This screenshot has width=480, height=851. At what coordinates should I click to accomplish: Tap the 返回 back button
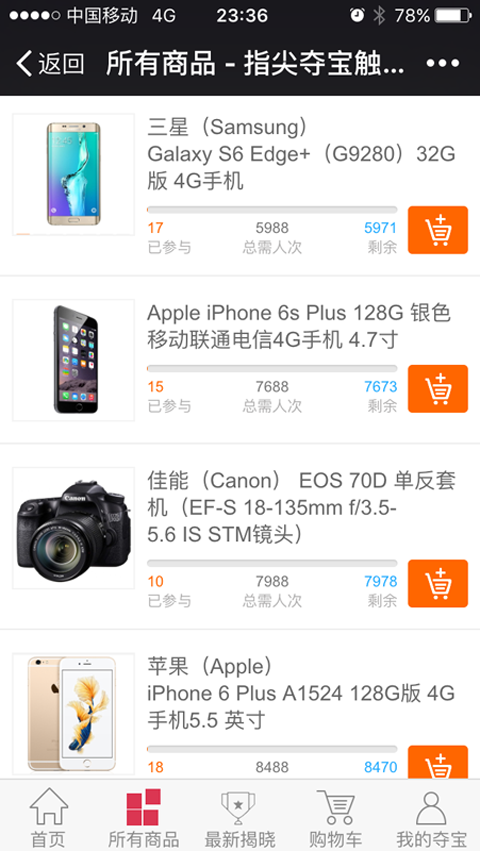(50, 63)
